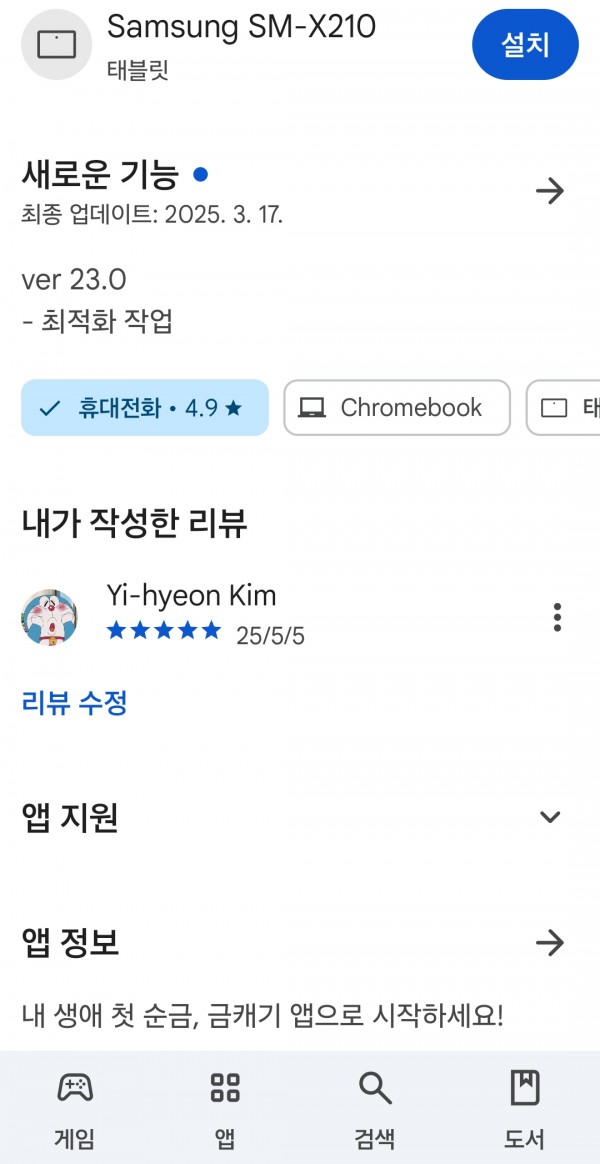Image resolution: width=600 pixels, height=1164 pixels.
Task: Switch to the 게임 tab
Action: (x=75, y=1108)
